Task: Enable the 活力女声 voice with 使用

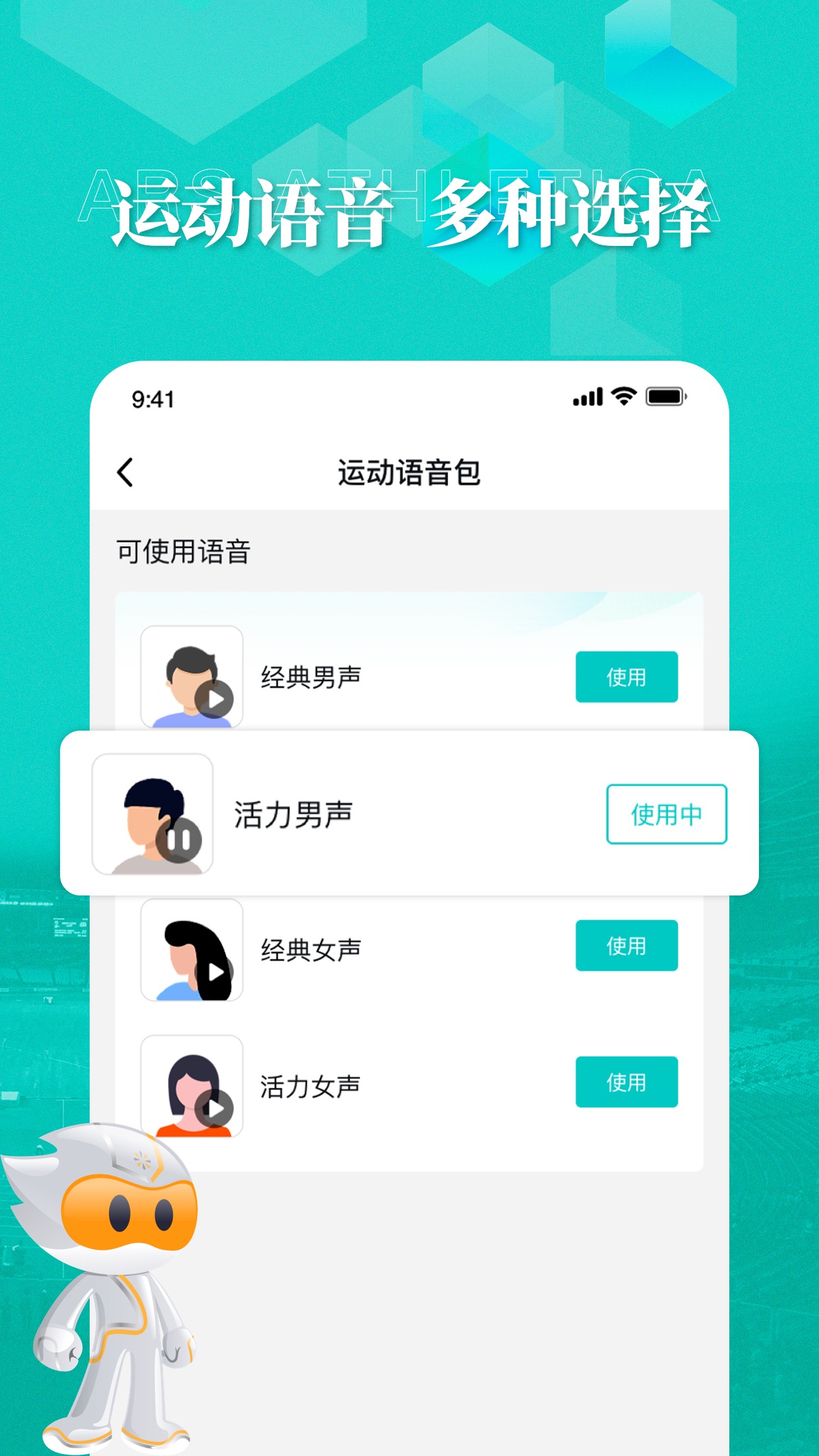Action: (x=626, y=1081)
